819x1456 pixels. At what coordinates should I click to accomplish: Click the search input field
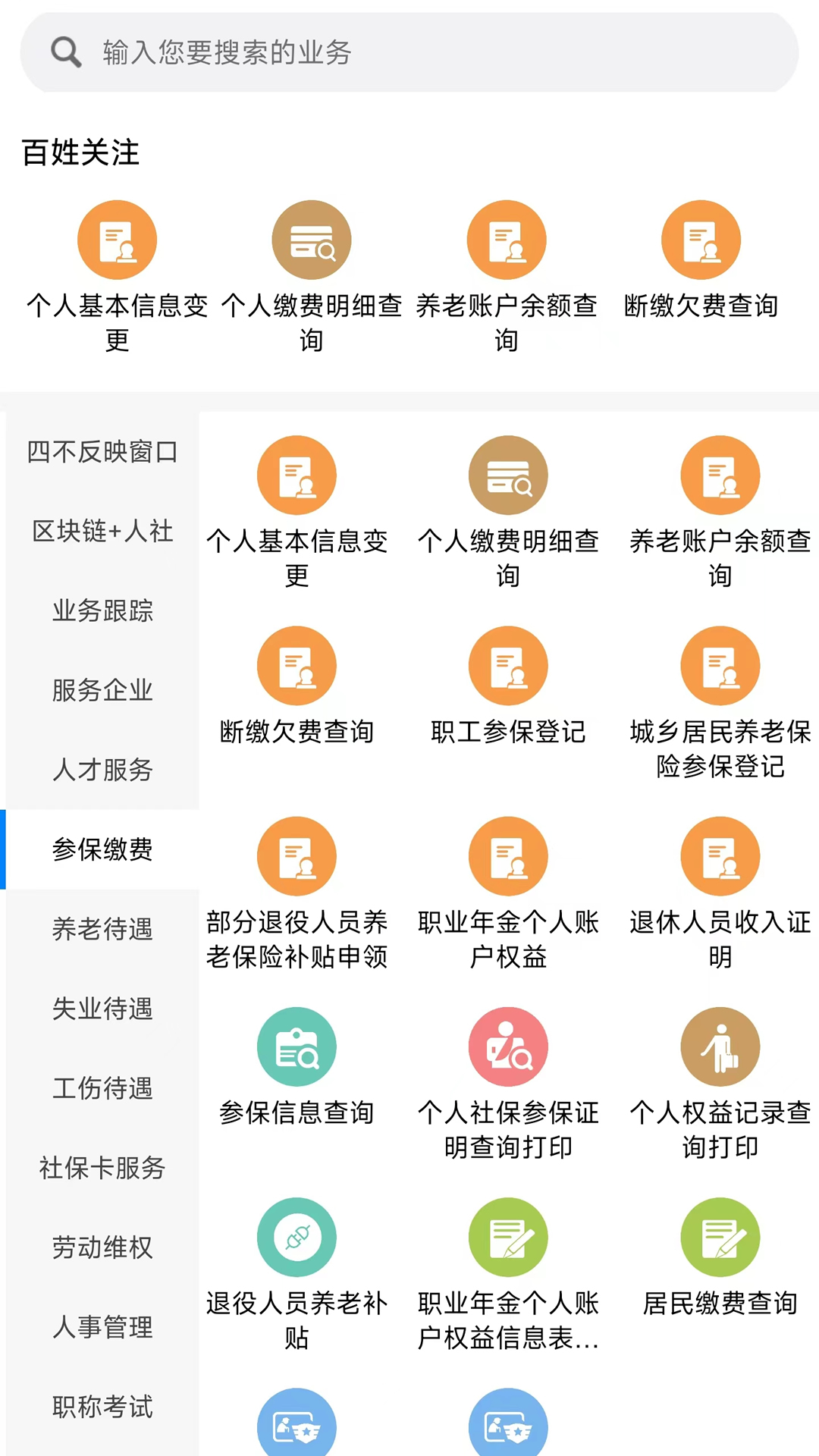(409, 53)
